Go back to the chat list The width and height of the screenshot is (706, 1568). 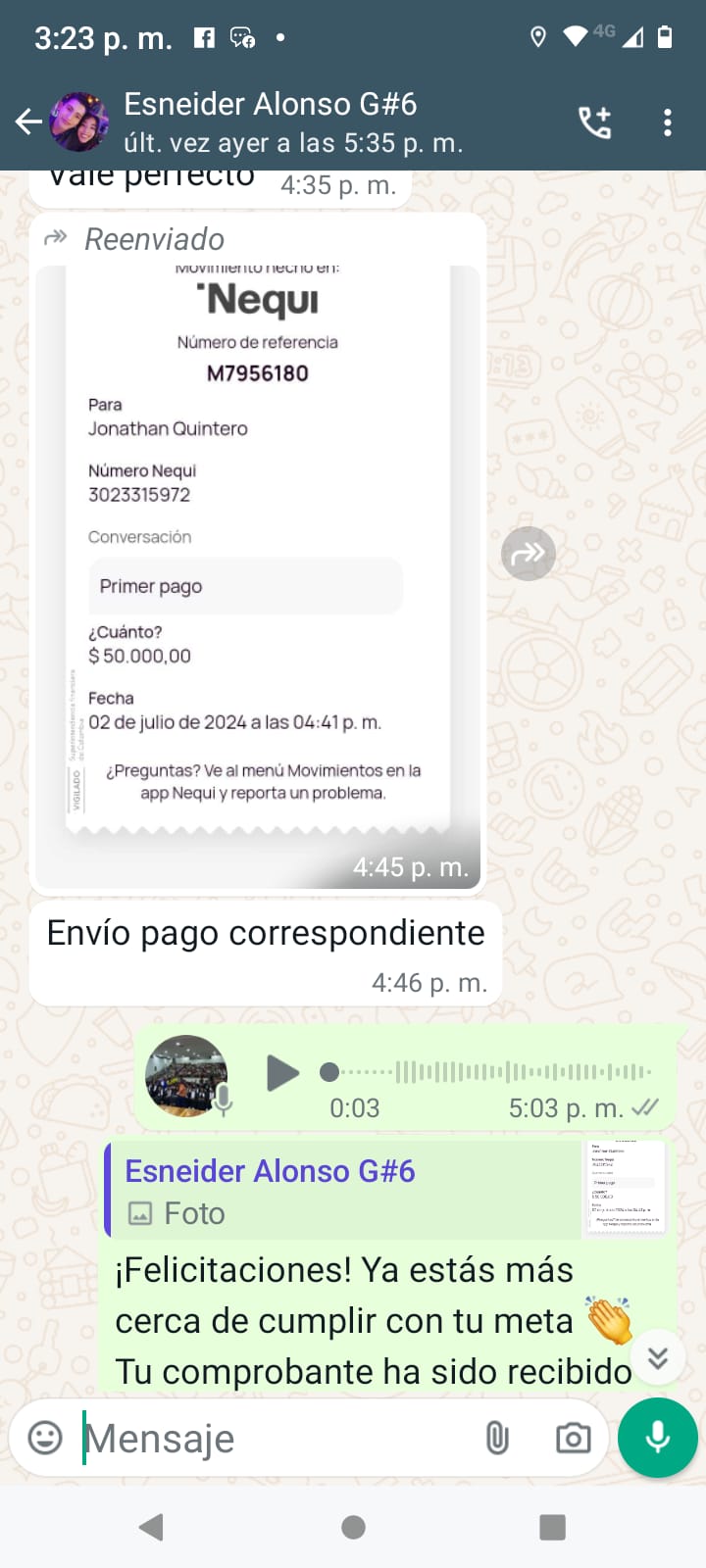[x=28, y=122]
